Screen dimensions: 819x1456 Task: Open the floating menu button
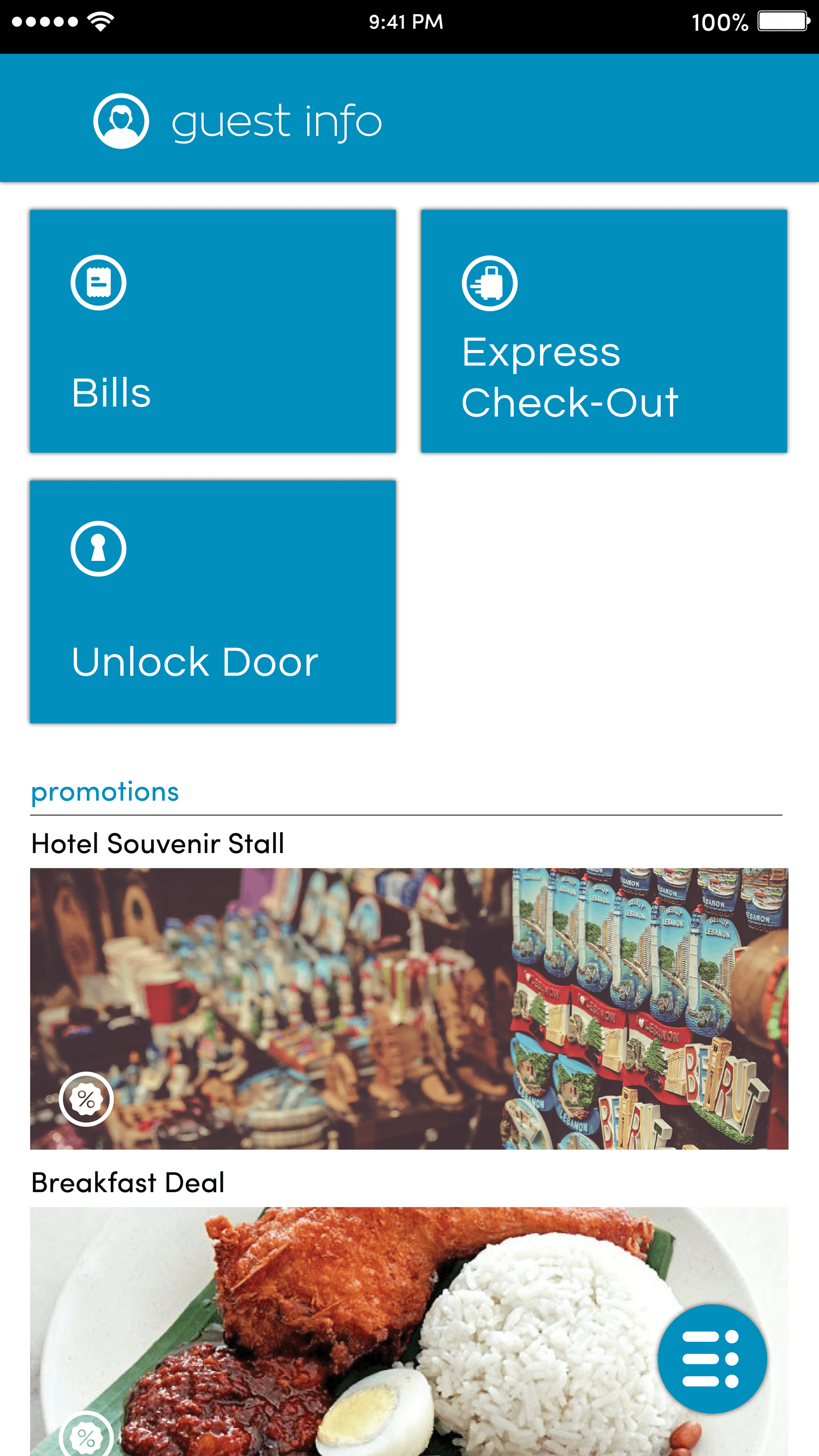pyautogui.click(x=711, y=1359)
